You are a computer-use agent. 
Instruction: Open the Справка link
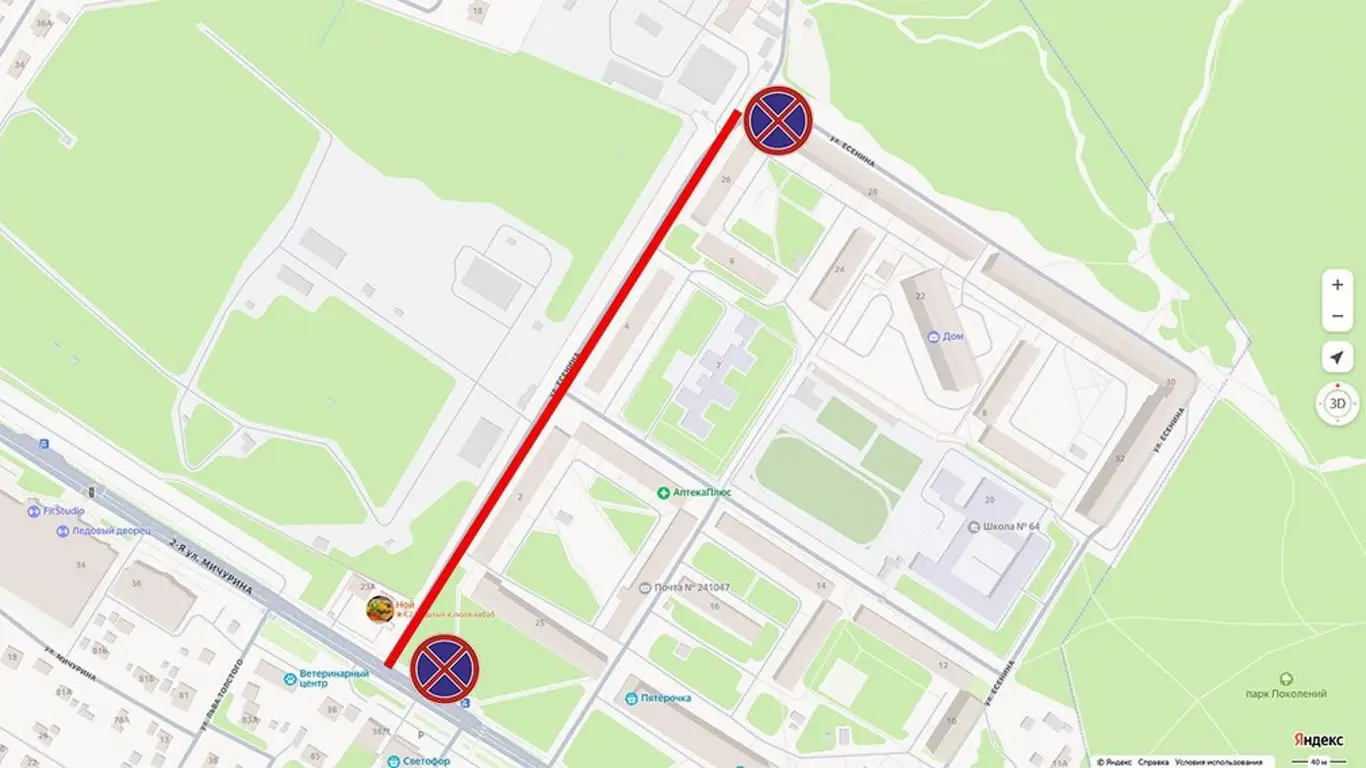click(1153, 762)
